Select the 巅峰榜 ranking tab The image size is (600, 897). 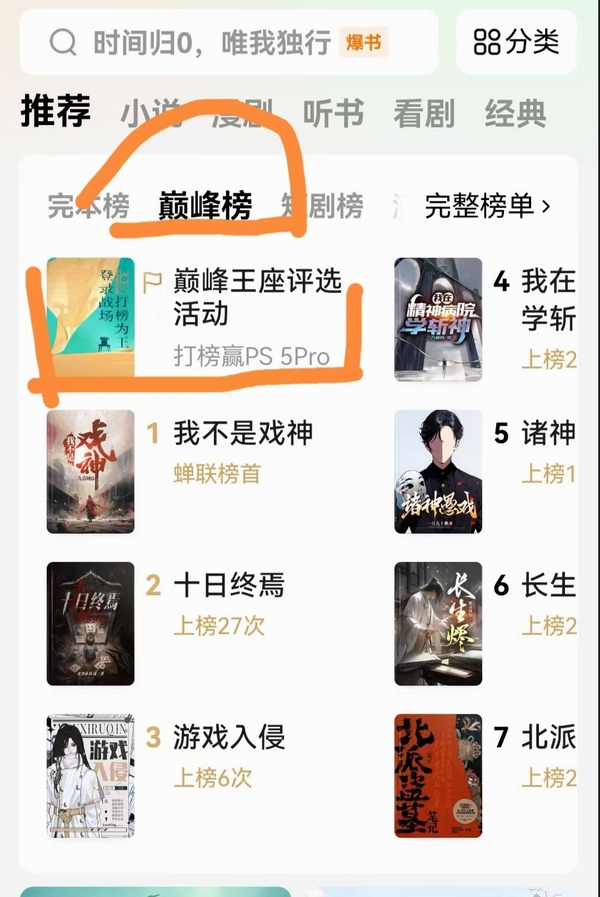(x=205, y=206)
